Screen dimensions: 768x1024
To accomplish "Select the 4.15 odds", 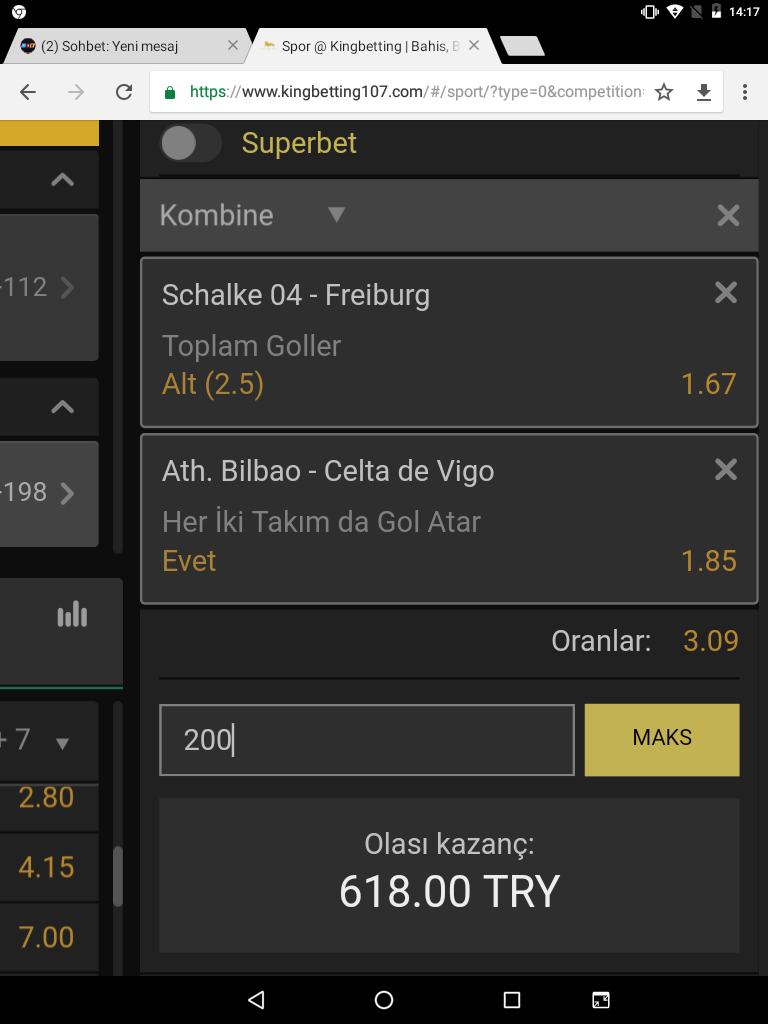I will point(47,866).
